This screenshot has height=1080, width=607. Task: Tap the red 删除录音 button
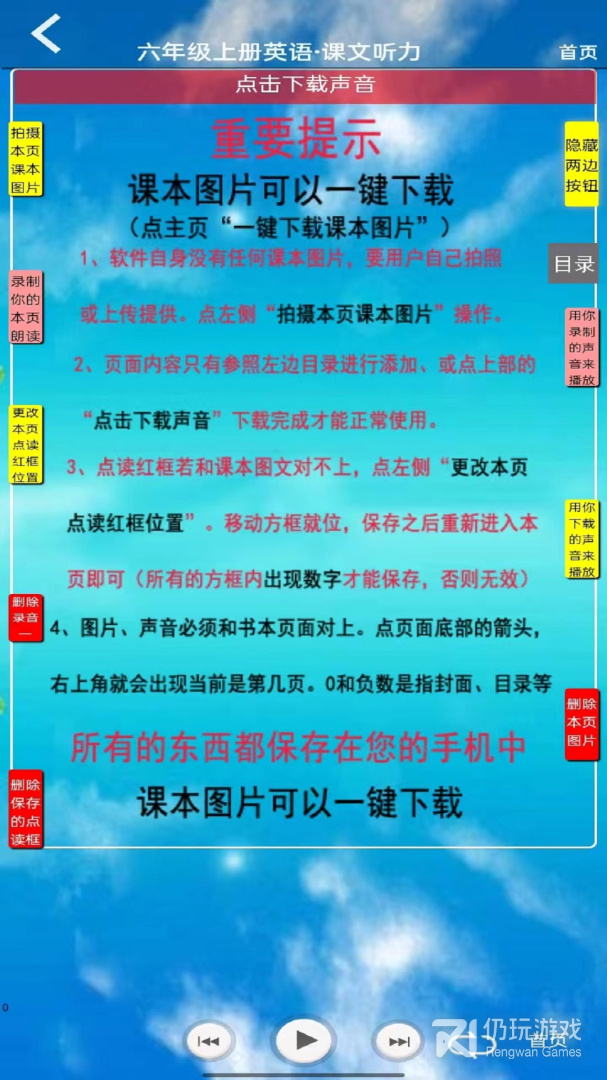pos(25,618)
